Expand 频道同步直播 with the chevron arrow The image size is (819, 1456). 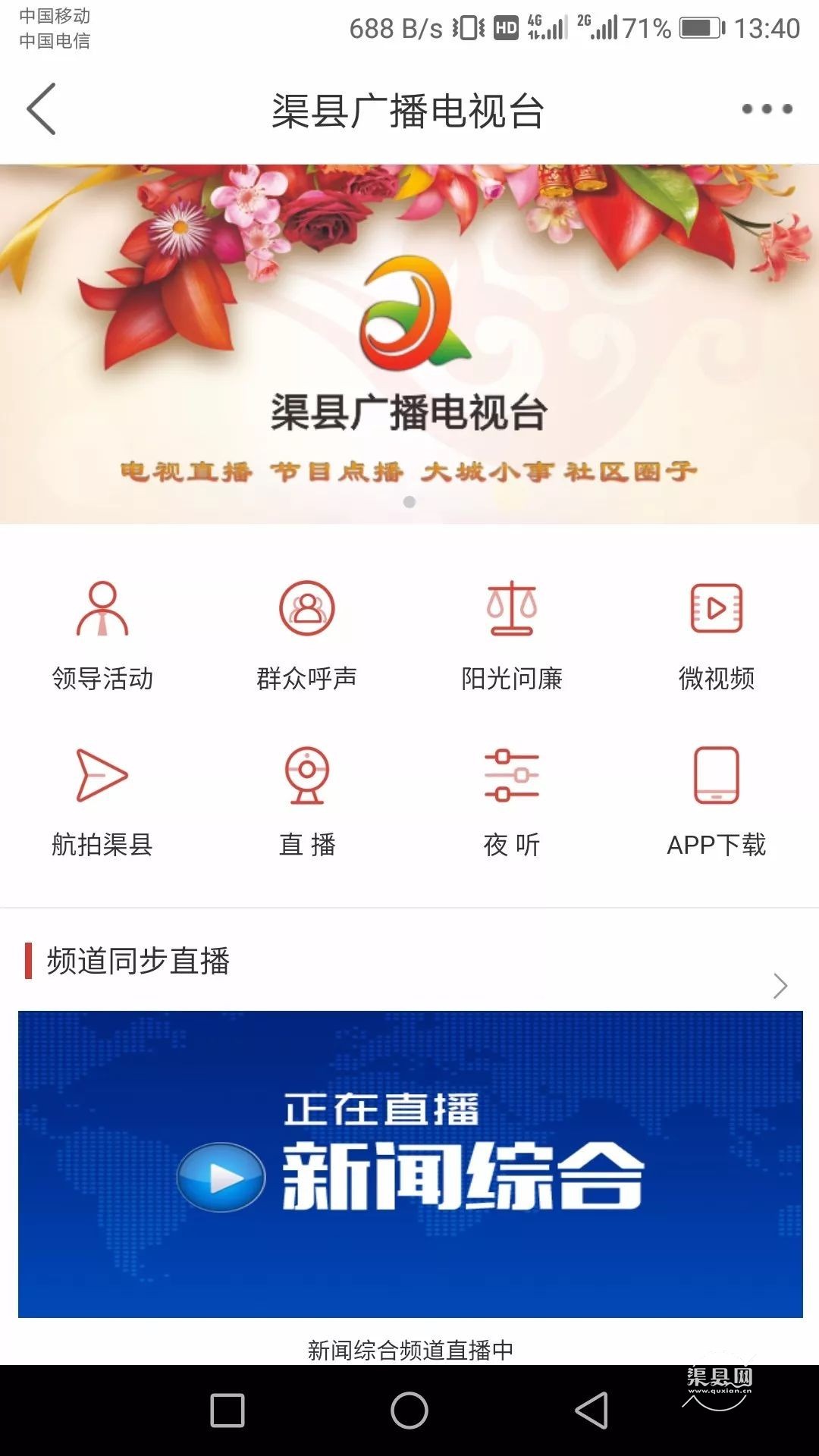[x=780, y=985]
